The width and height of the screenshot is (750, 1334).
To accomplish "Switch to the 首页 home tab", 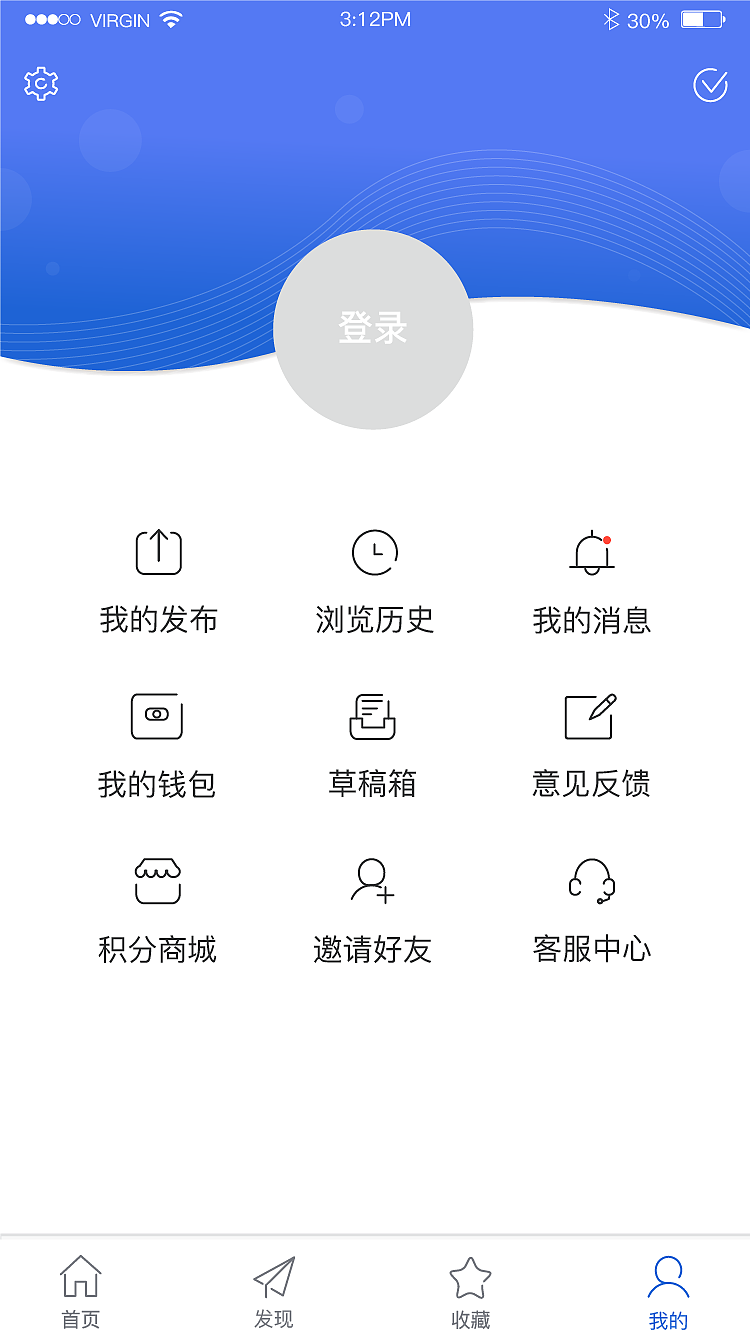I will click(80, 1290).
